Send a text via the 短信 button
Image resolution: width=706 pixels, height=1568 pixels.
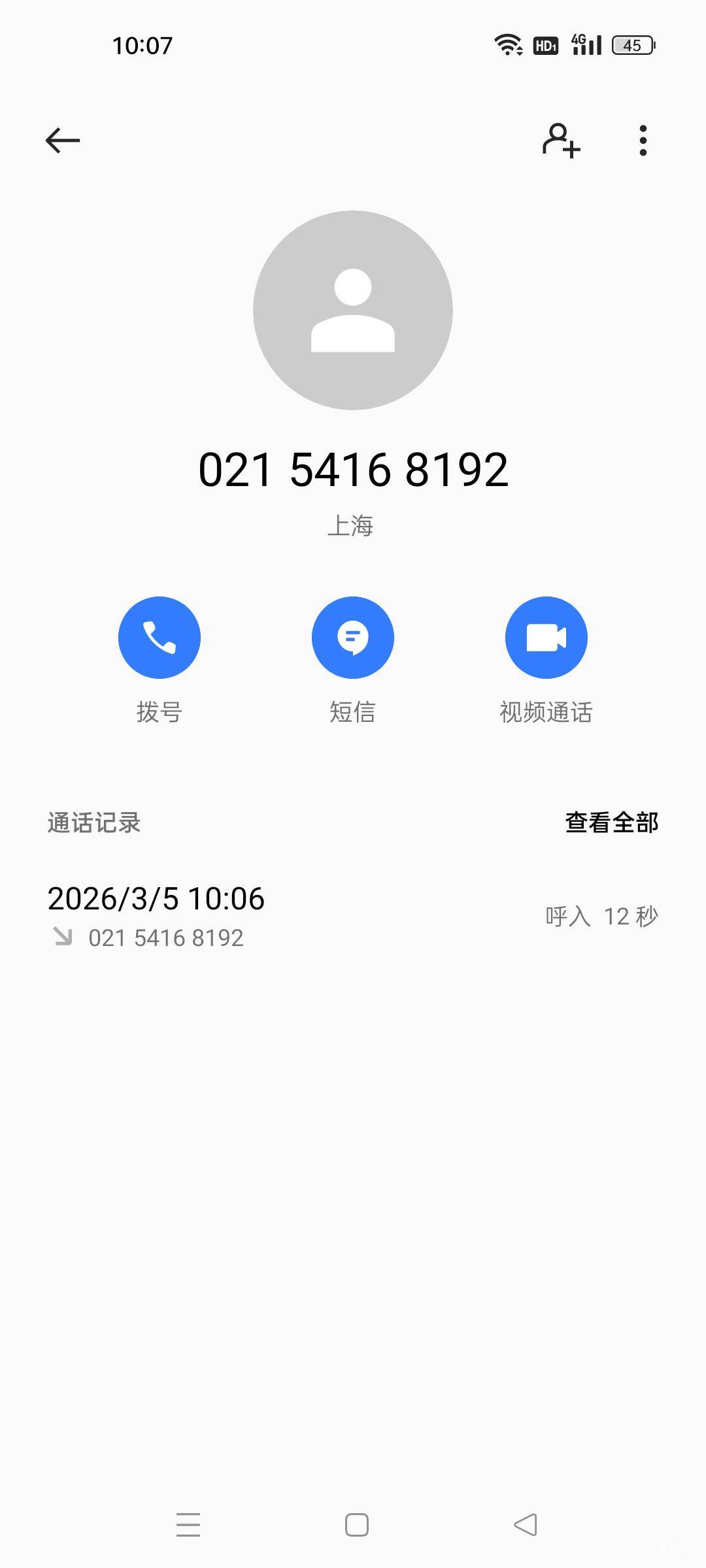point(353,638)
